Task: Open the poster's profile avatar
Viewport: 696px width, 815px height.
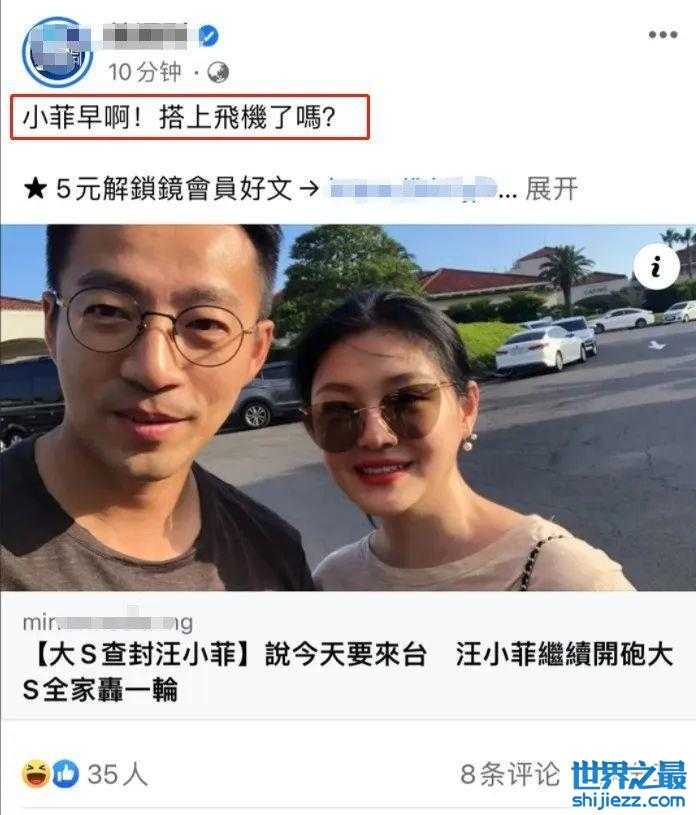Action: [x=56, y=51]
